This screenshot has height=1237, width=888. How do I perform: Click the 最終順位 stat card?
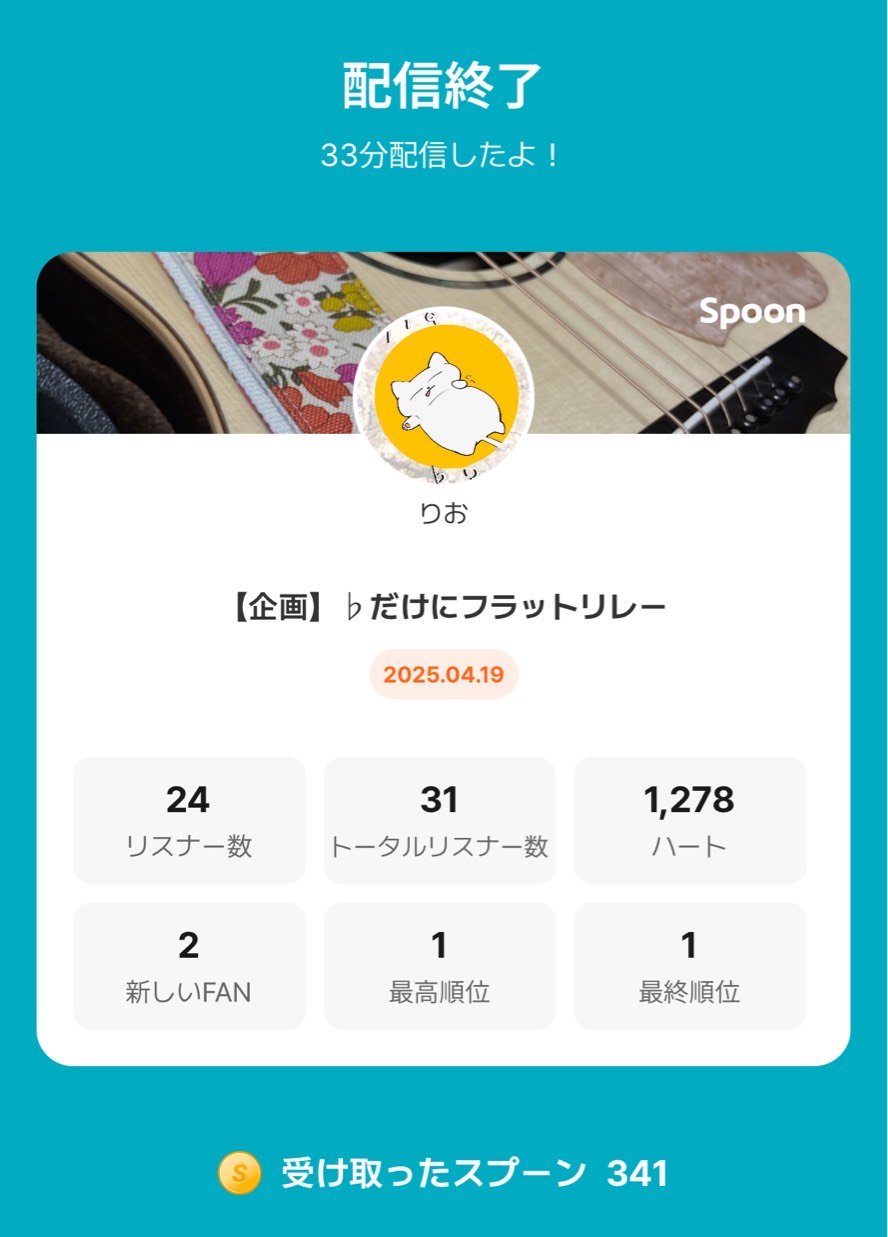click(x=690, y=964)
